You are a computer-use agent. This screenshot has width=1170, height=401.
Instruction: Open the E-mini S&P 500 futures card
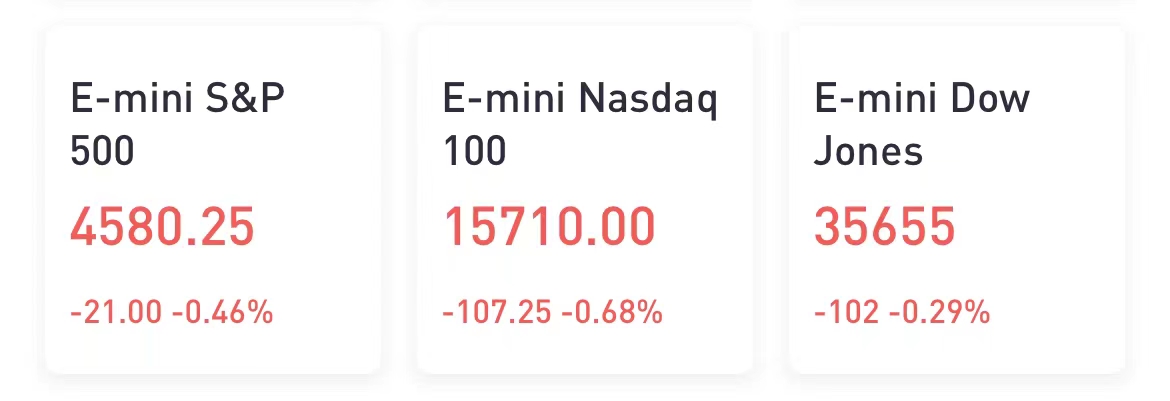pos(213,200)
